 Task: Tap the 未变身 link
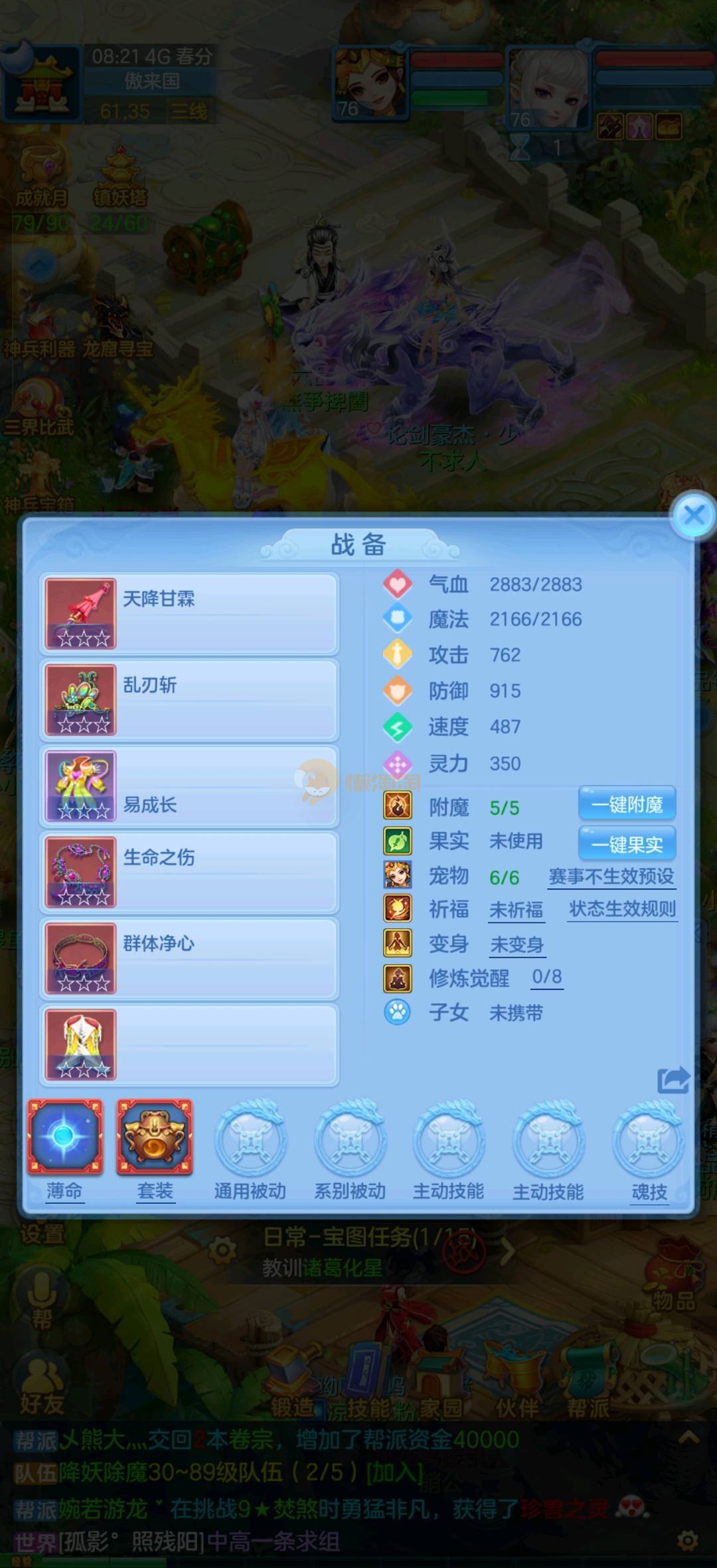[517, 944]
